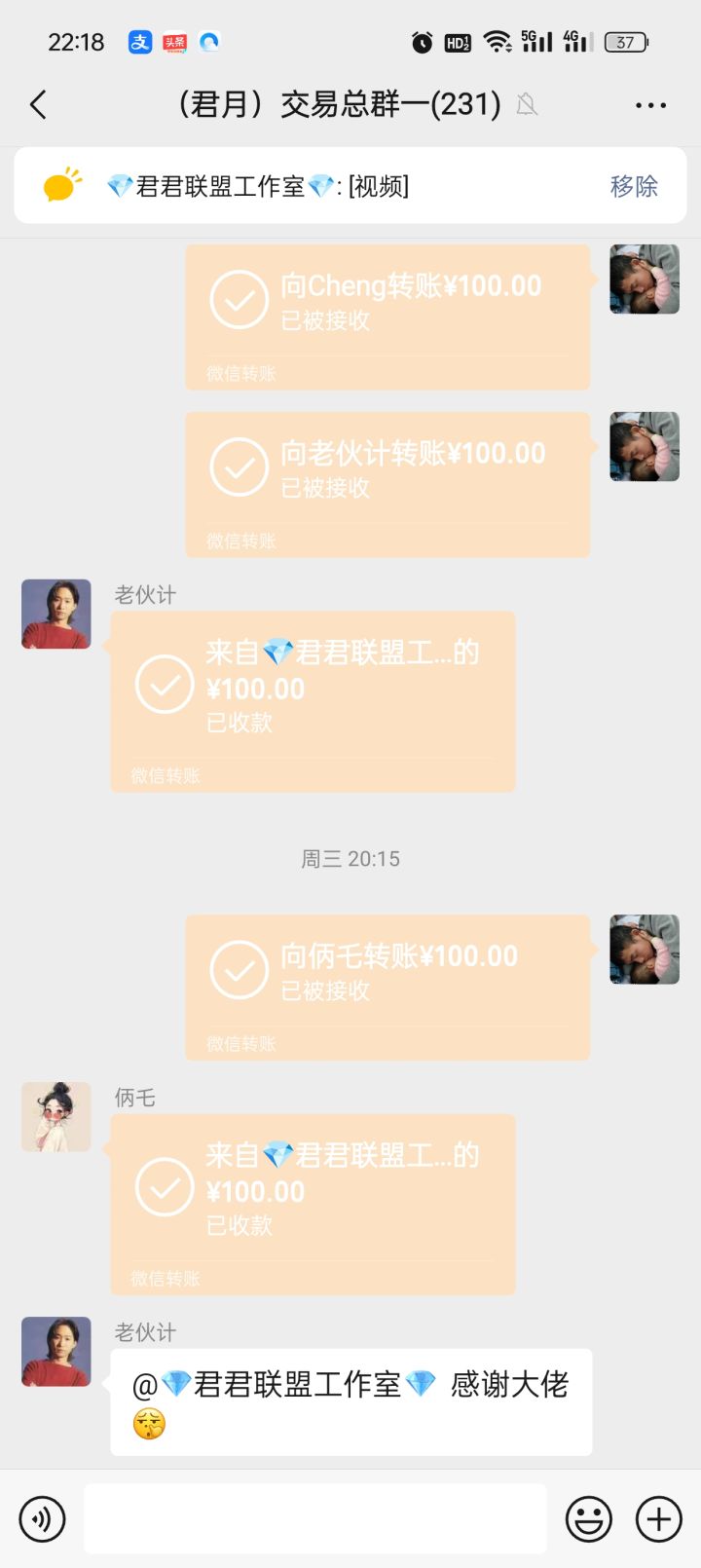The image size is (701, 1568).
Task: View 俩乇's profile avatar
Action: tap(56, 1117)
